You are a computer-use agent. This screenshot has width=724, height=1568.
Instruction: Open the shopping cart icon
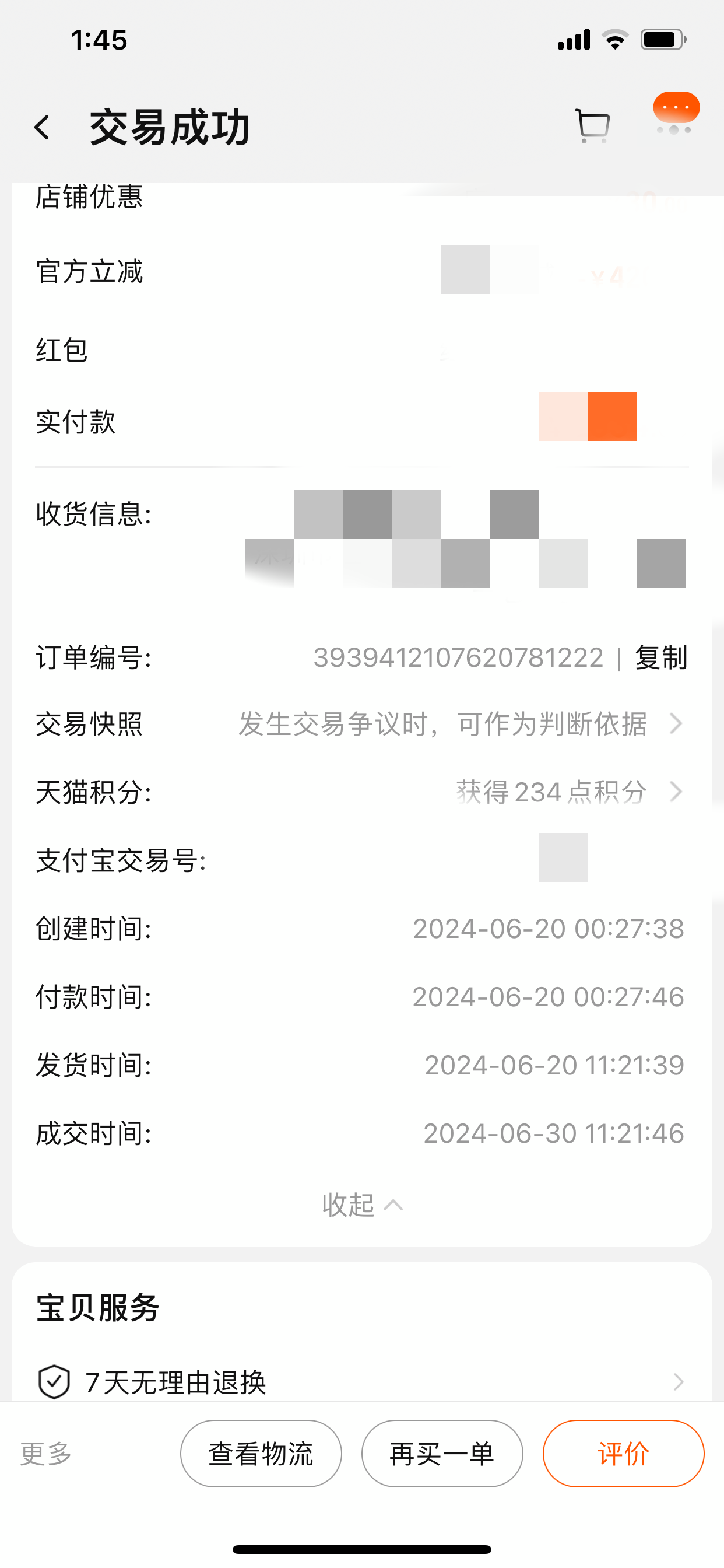pyautogui.click(x=592, y=126)
